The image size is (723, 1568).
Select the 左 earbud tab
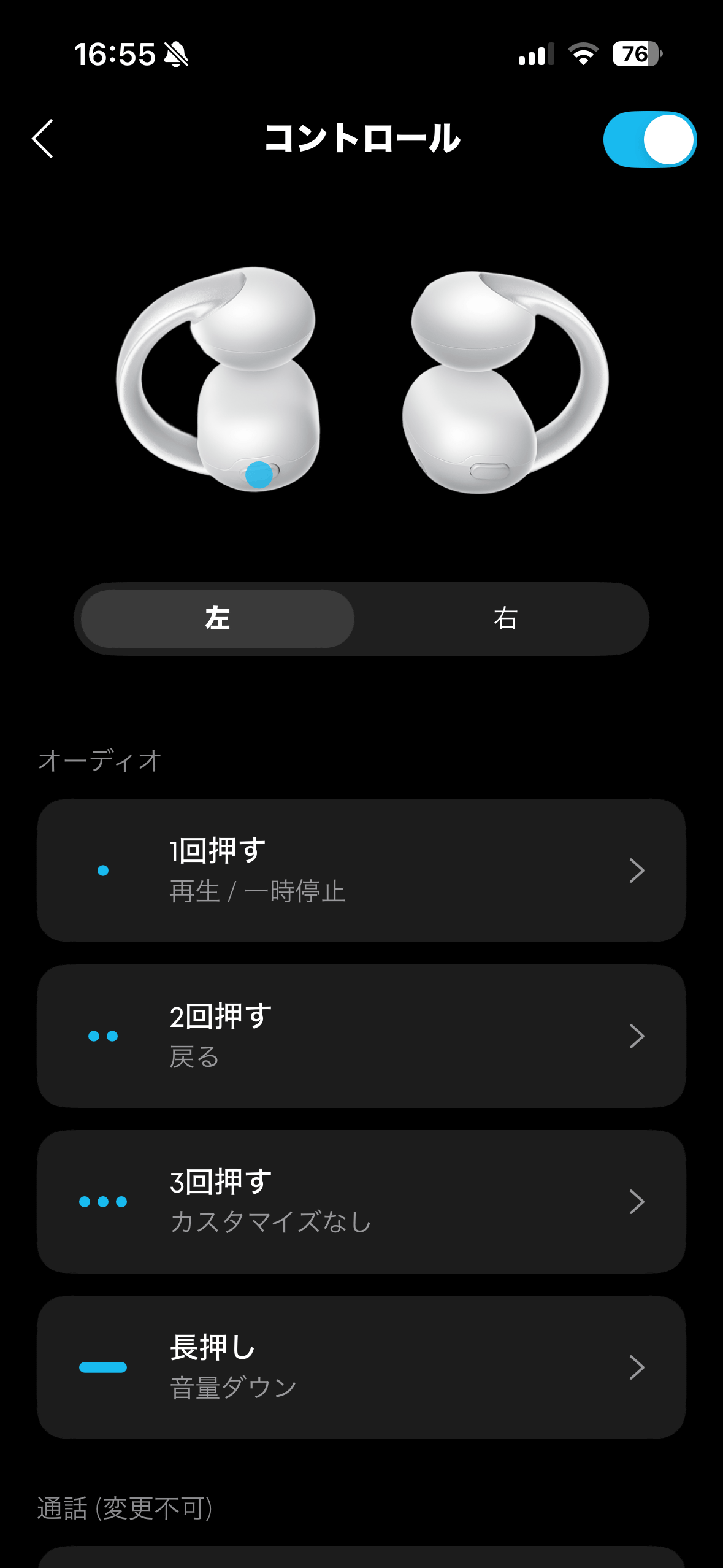point(218,618)
